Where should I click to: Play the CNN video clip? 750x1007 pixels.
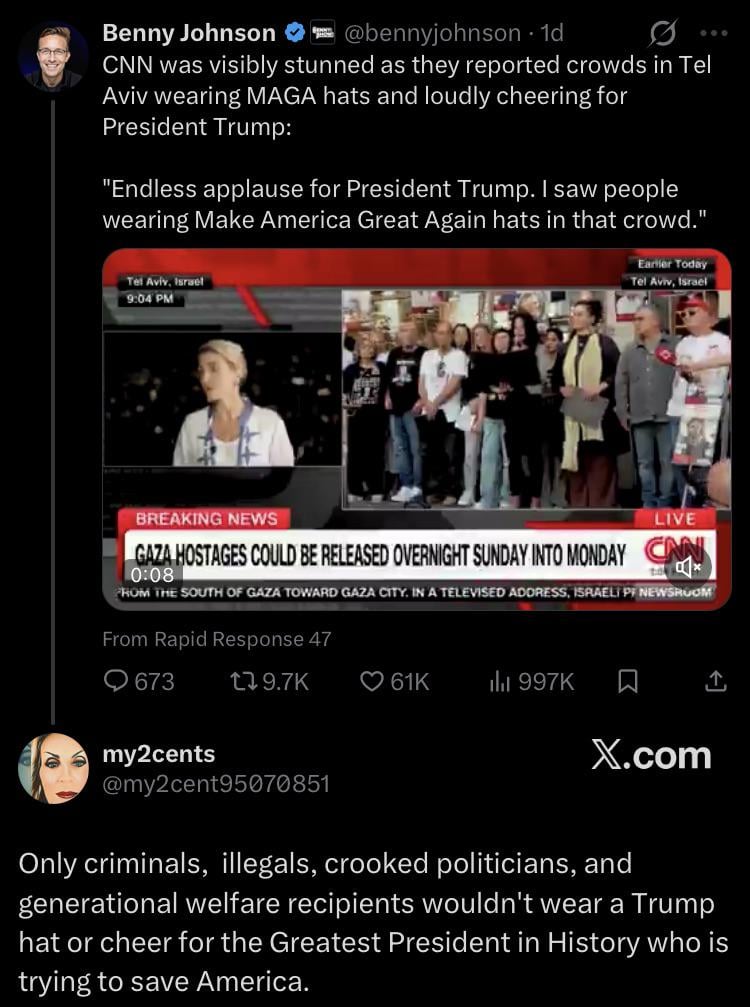[x=417, y=428]
